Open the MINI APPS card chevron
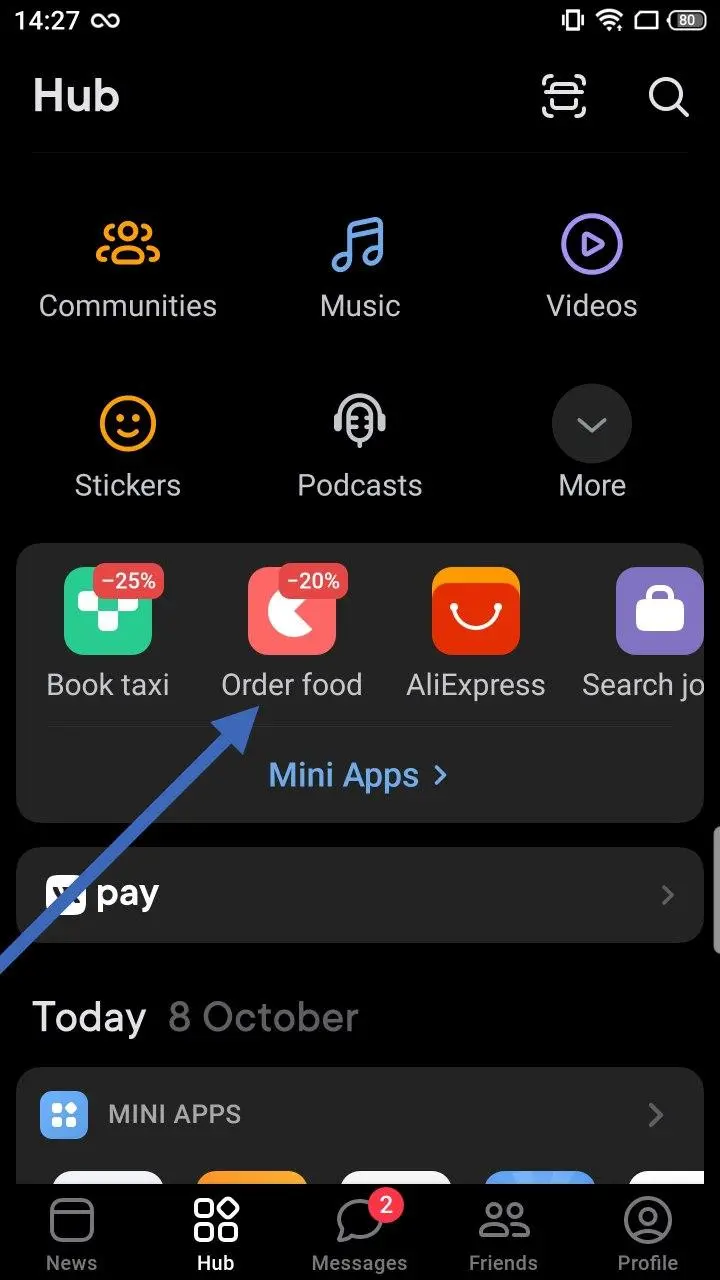This screenshot has height=1280, width=720. tap(656, 1114)
